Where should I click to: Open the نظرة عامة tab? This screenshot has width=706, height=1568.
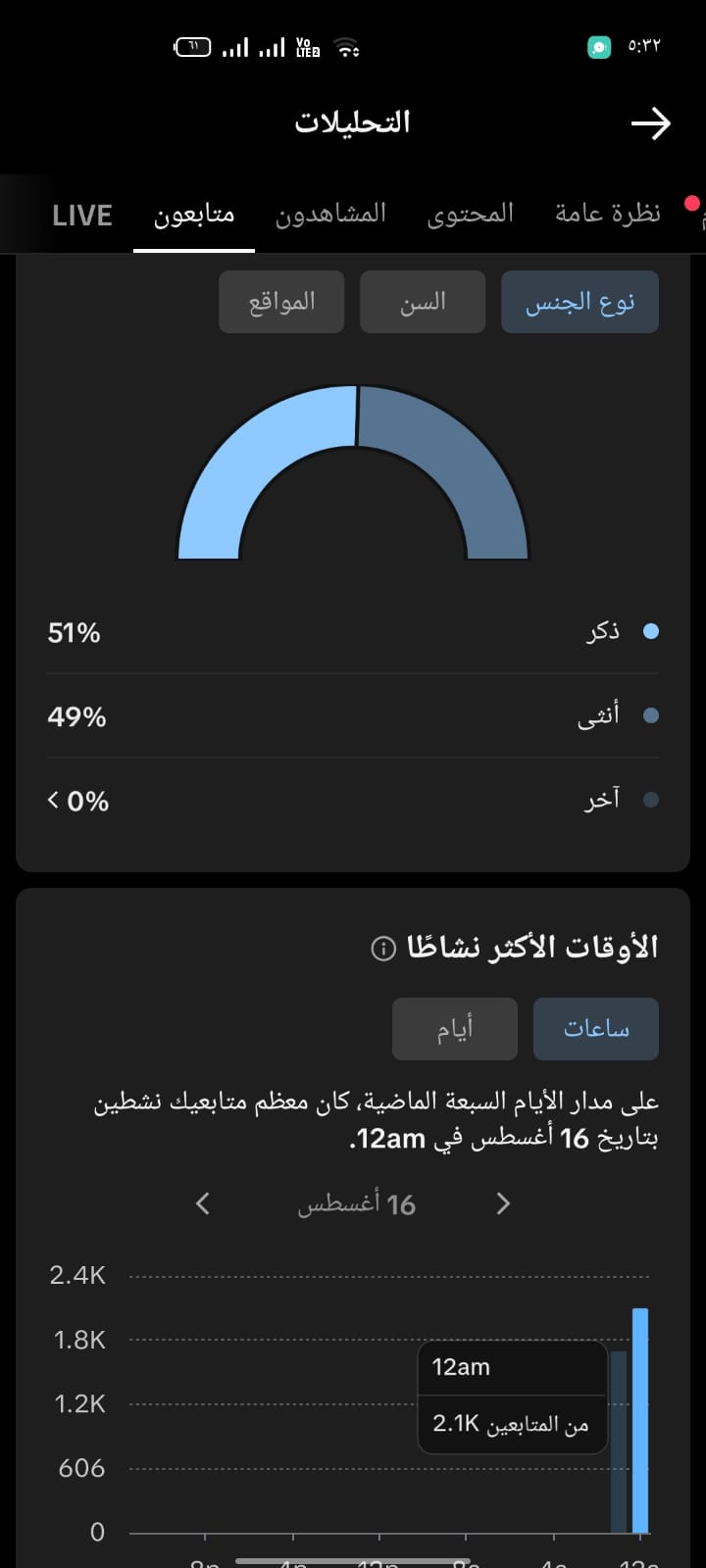608,214
